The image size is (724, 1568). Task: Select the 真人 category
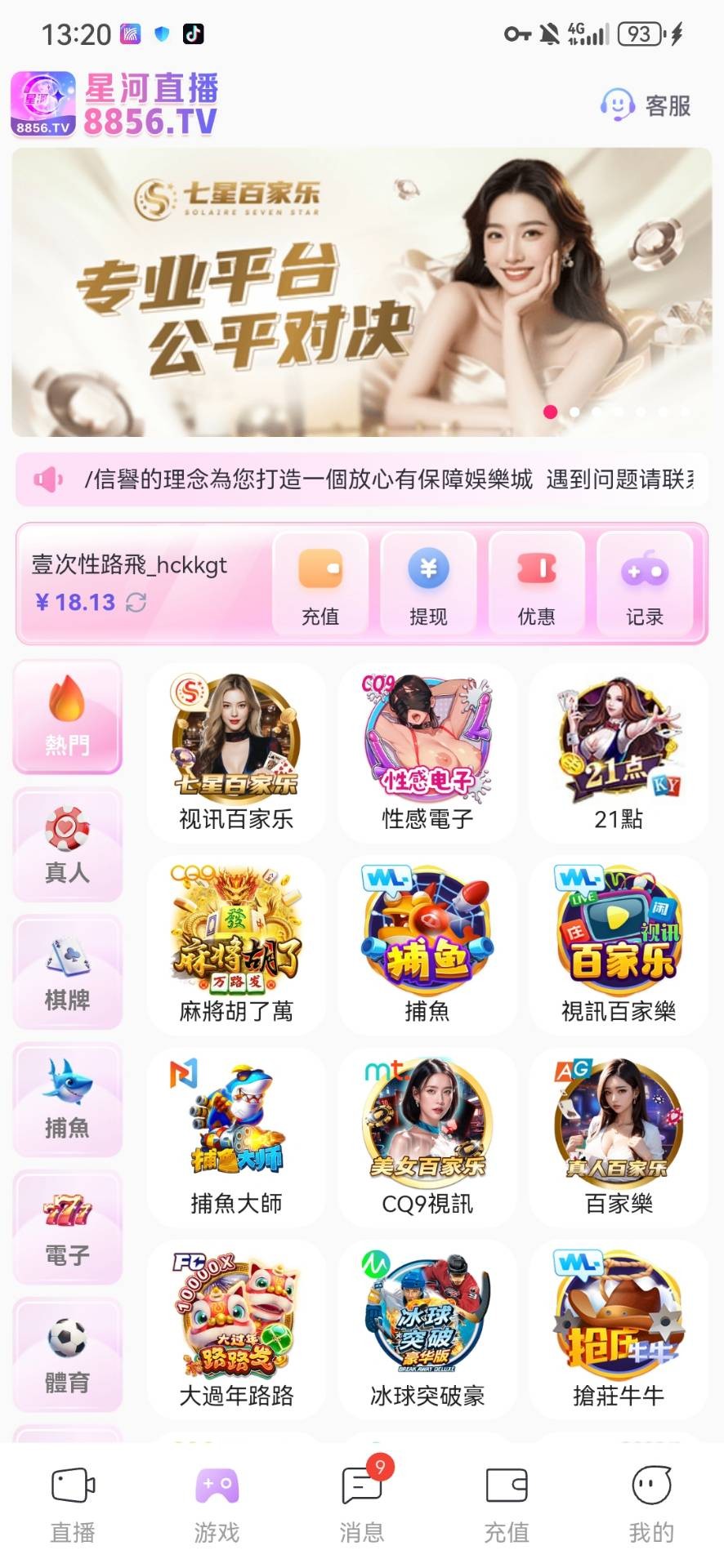click(68, 845)
